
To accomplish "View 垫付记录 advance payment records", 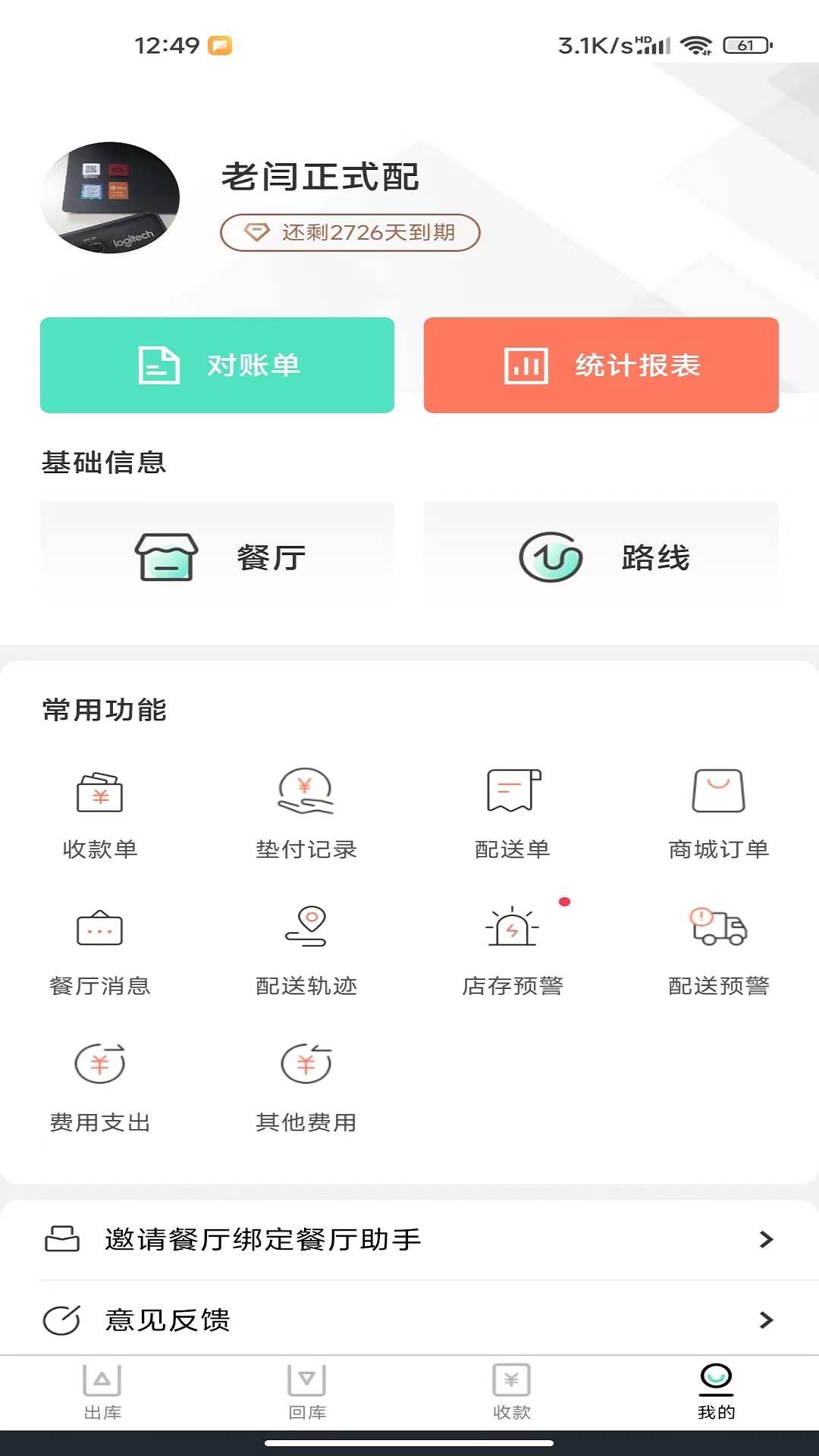I will (306, 813).
